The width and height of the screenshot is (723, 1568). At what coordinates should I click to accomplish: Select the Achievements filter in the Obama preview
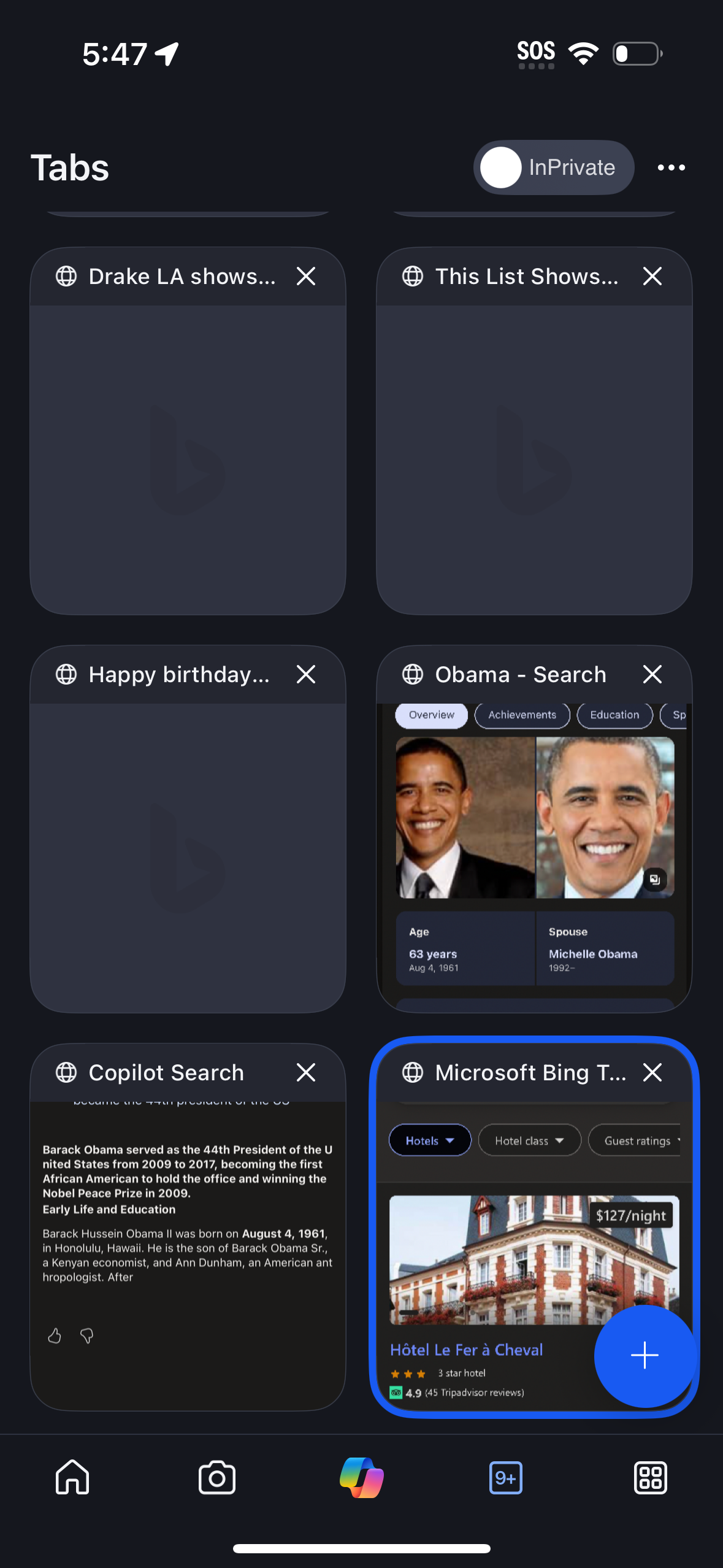[x=522, y=715]
